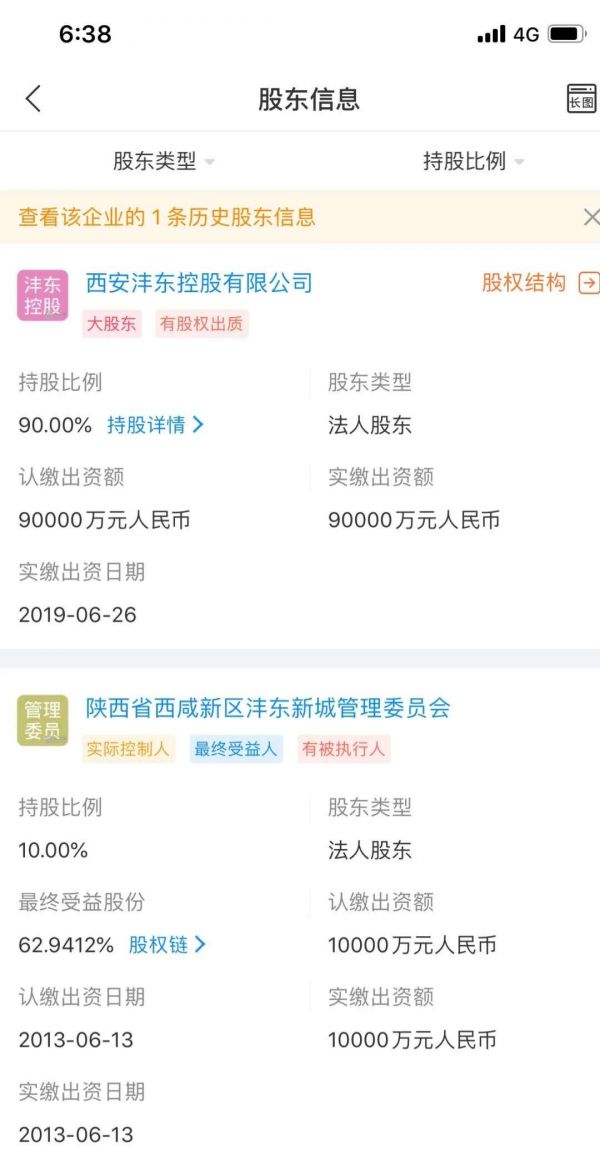The image size is (600, 1161).
Task: Dismiss the historical shareholder info banner
Action: click(591, 217)
